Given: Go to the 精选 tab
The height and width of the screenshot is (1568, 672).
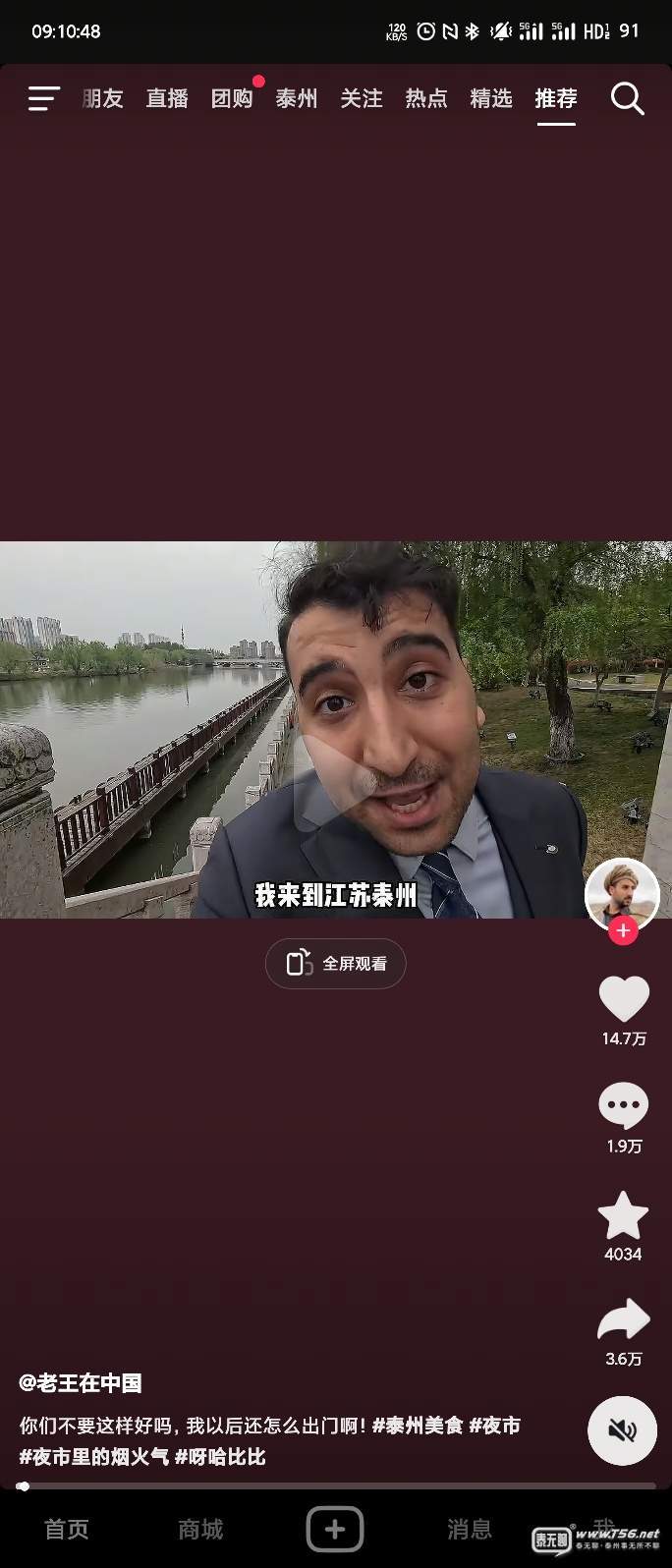Looking at the screenshot, I should pos(491,98).
